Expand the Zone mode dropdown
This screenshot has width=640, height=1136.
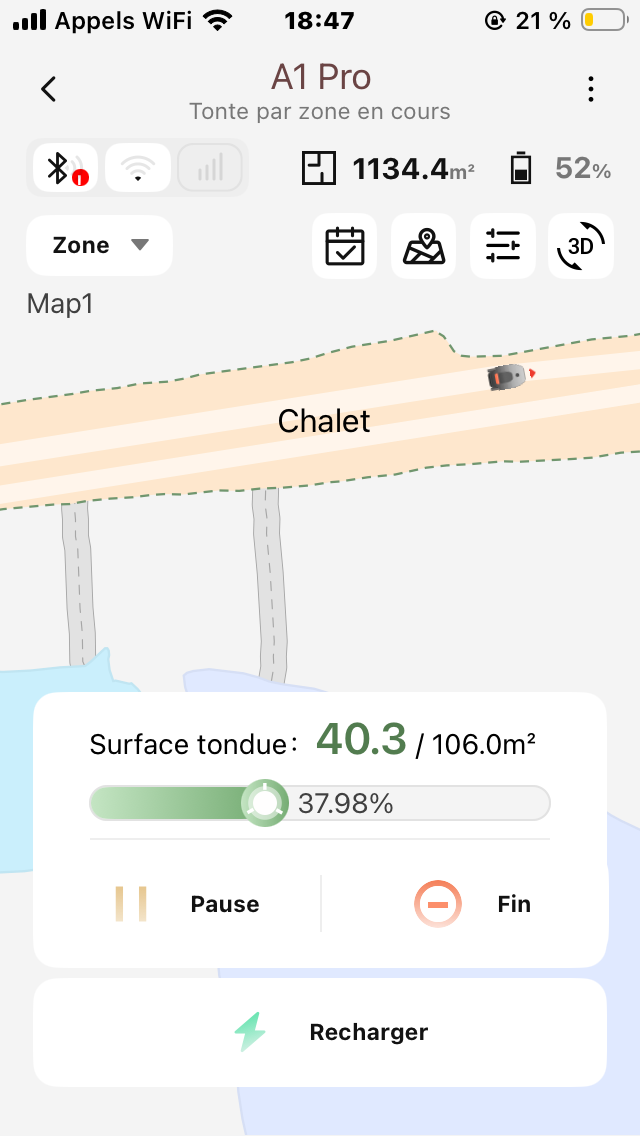click(x=99, y=245)
